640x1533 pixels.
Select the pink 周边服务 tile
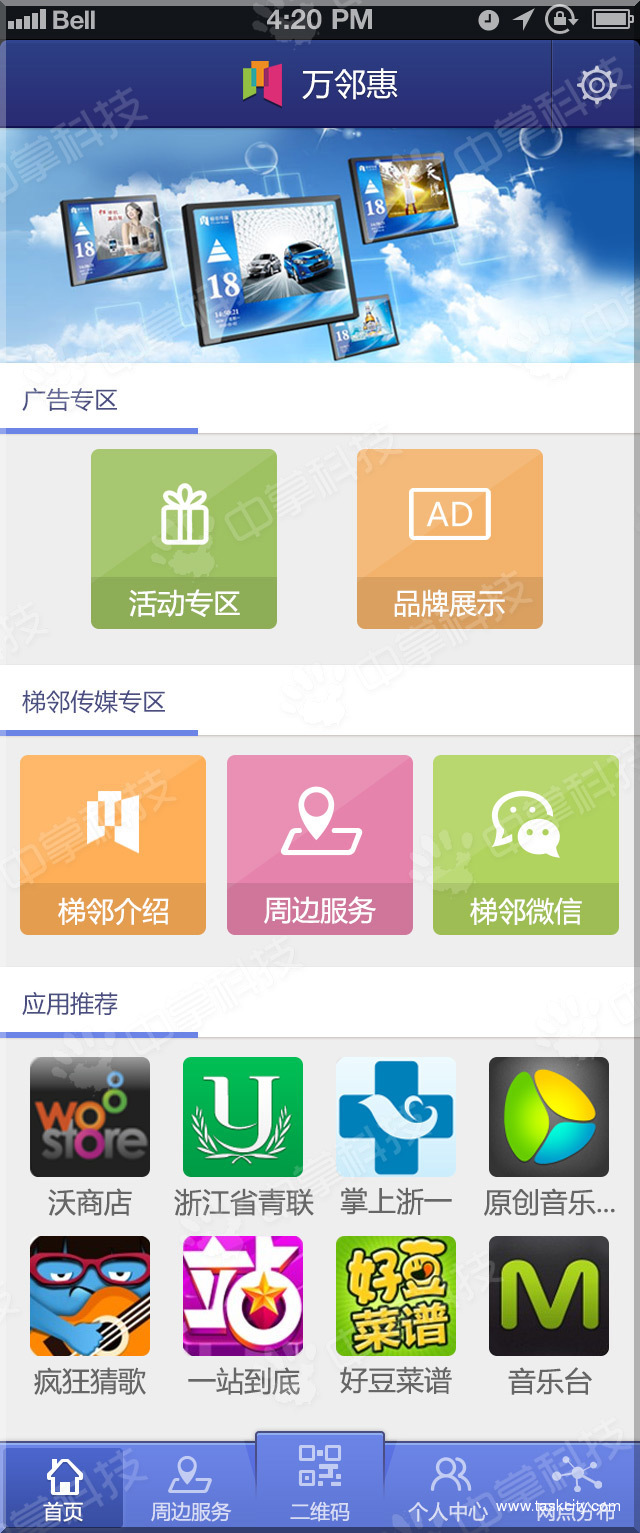click(320, 845)
